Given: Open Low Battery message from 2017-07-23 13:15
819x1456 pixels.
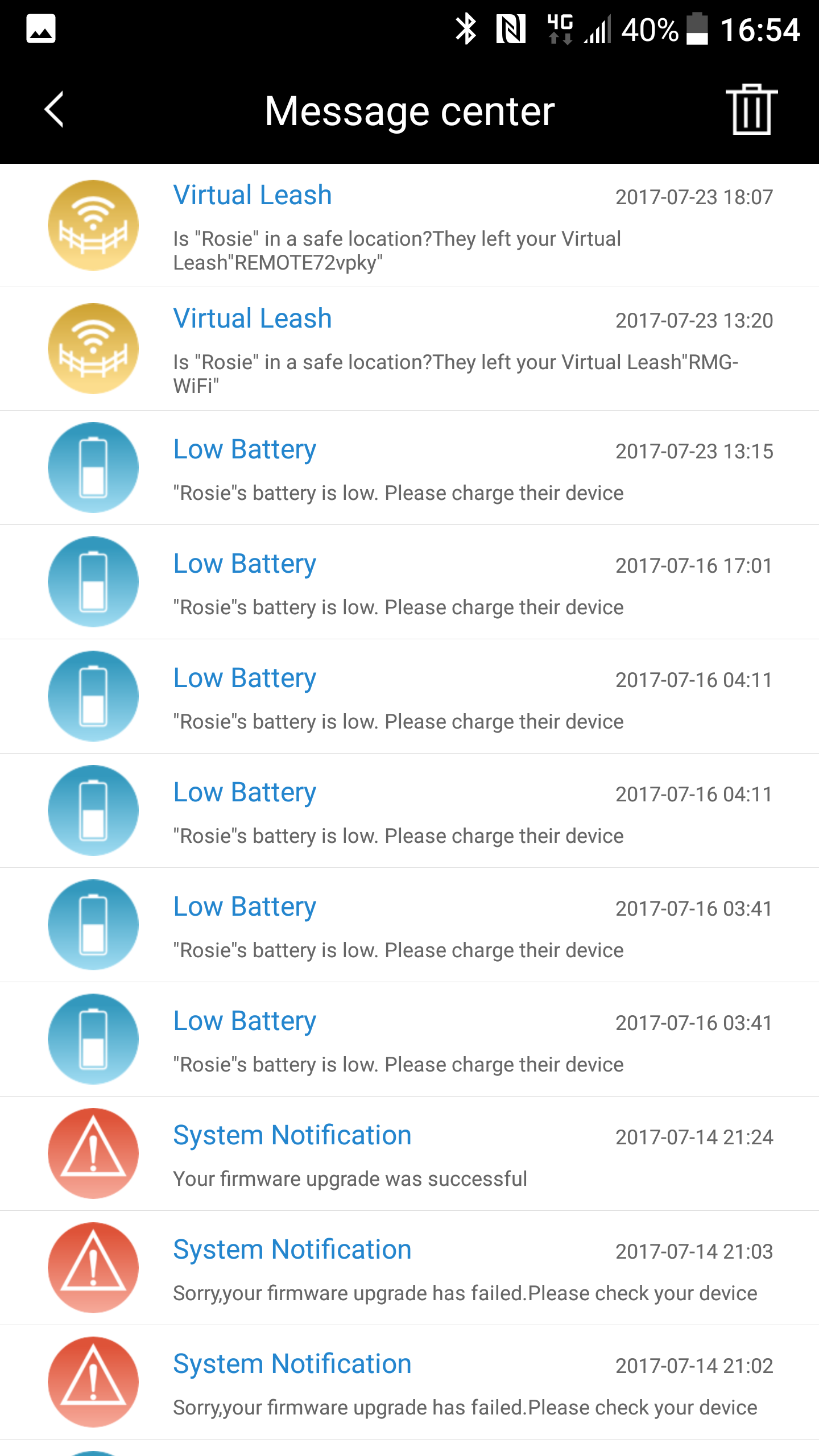Looking at the screenshot, I should click(409, 468).
